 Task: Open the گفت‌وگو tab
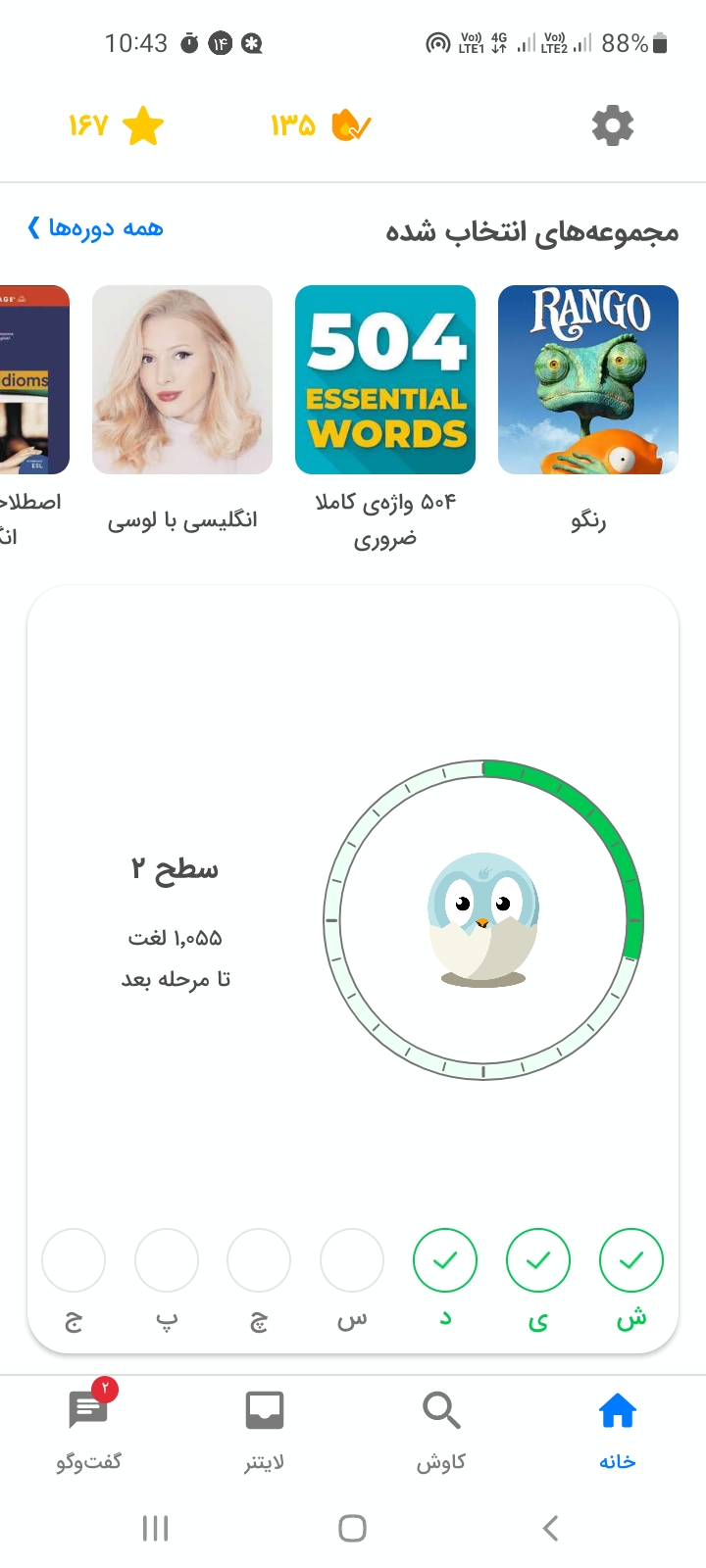(88, 1430)
